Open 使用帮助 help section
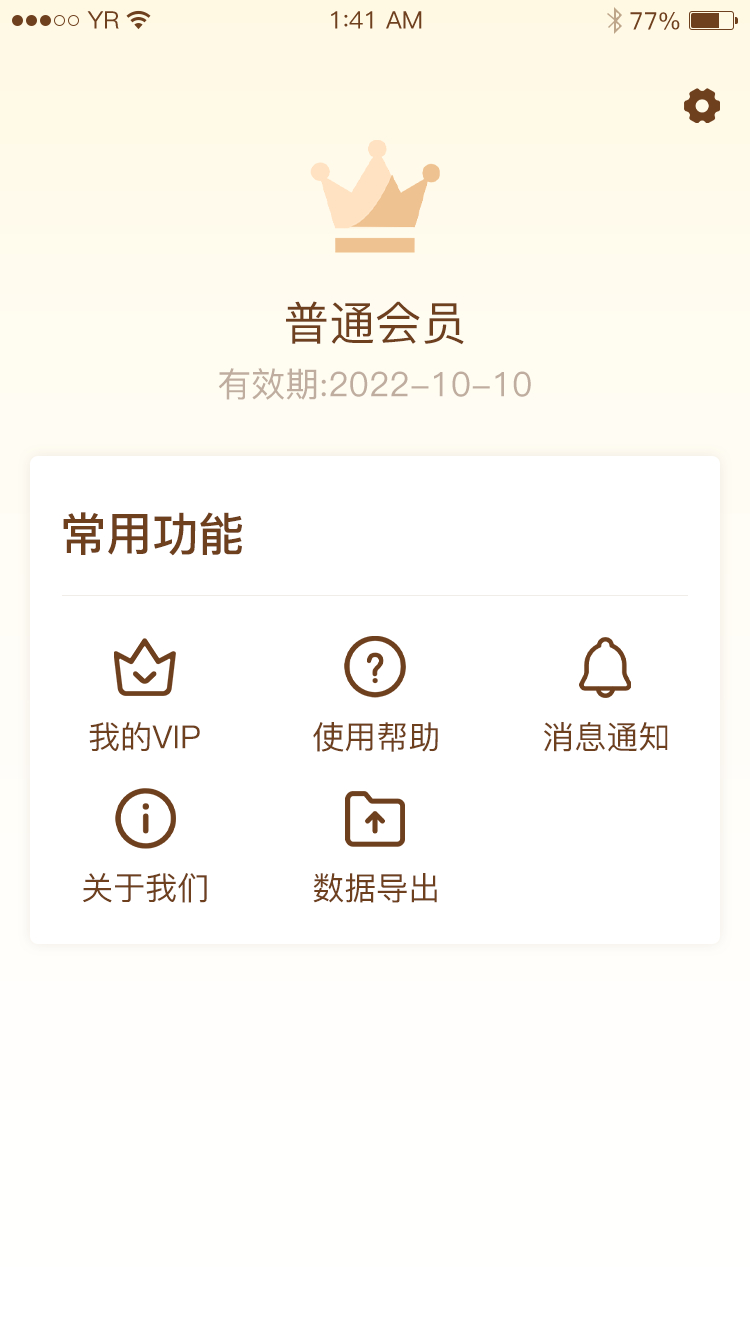The width and height of the screenshot is (750, 1334). 375,696
